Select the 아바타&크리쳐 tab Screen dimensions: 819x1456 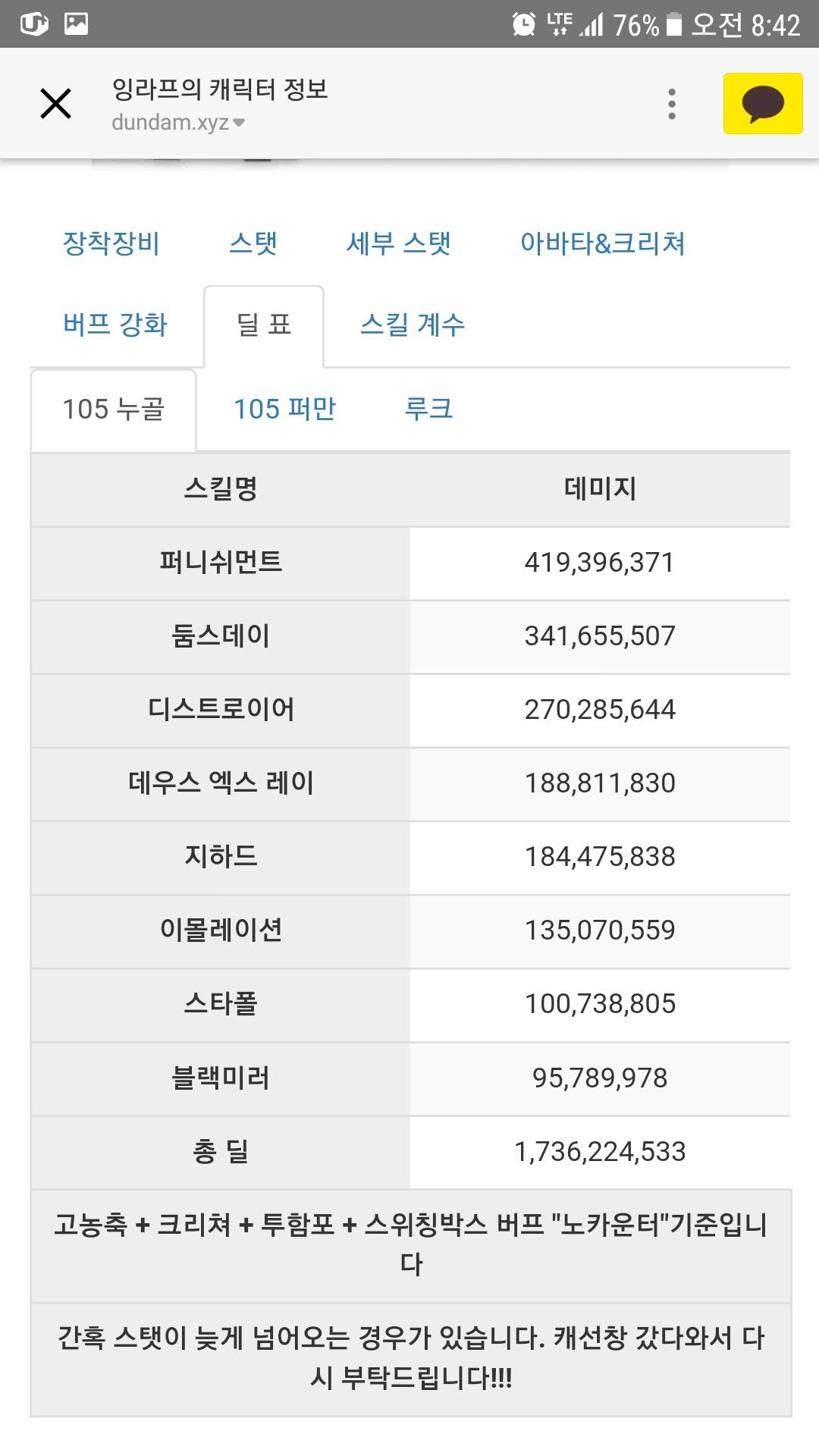602,243
